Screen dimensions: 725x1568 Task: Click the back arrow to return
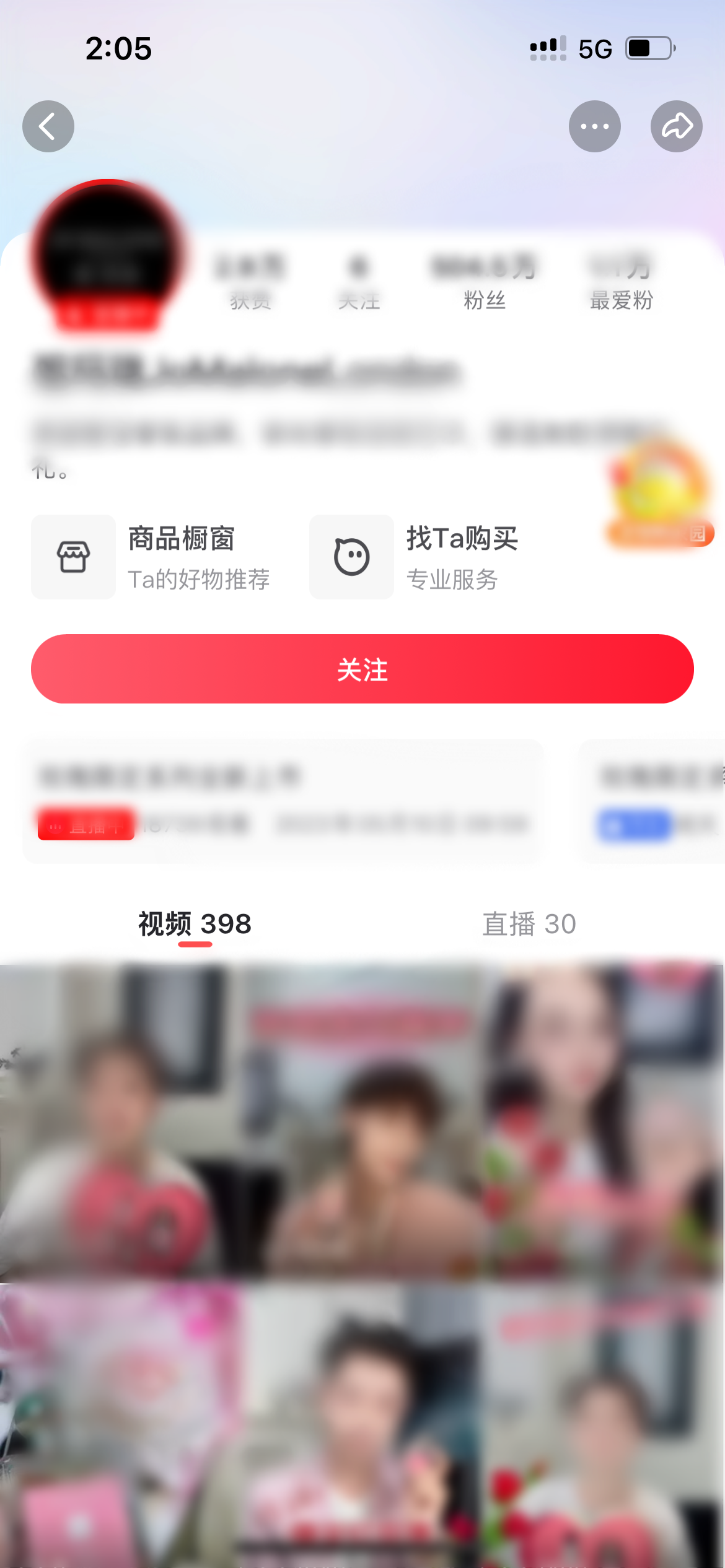(x=48, y=126)
